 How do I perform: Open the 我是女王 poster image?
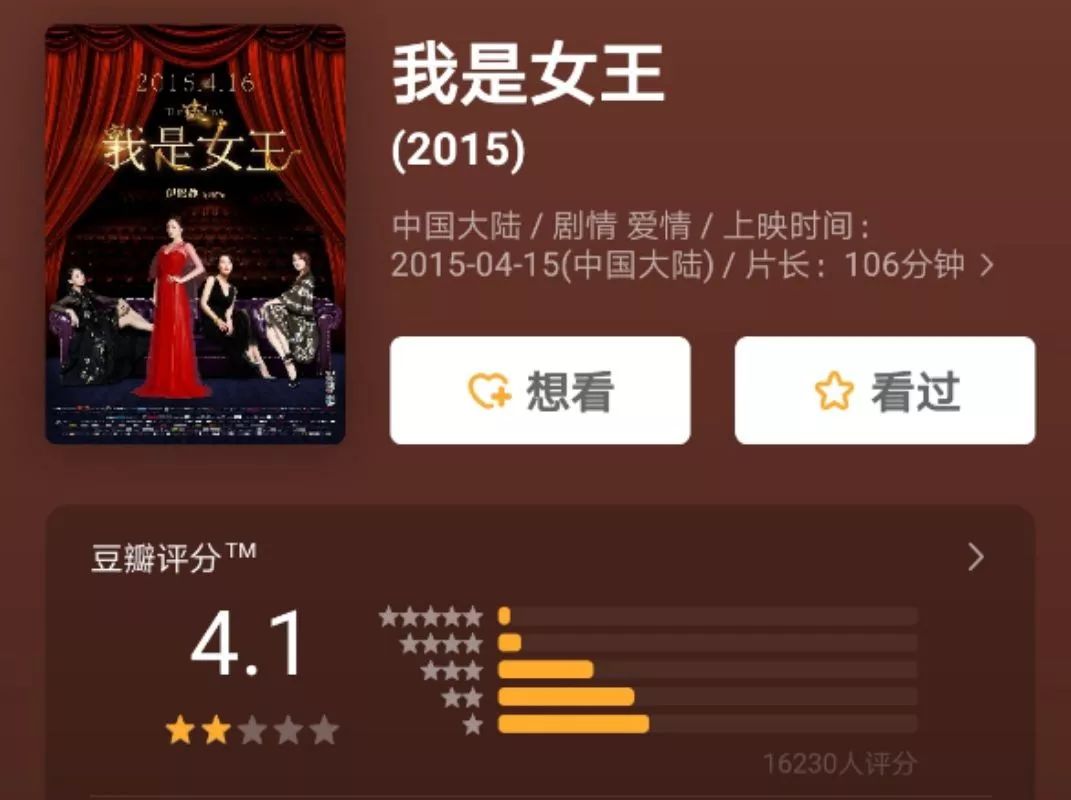(196, 235)
